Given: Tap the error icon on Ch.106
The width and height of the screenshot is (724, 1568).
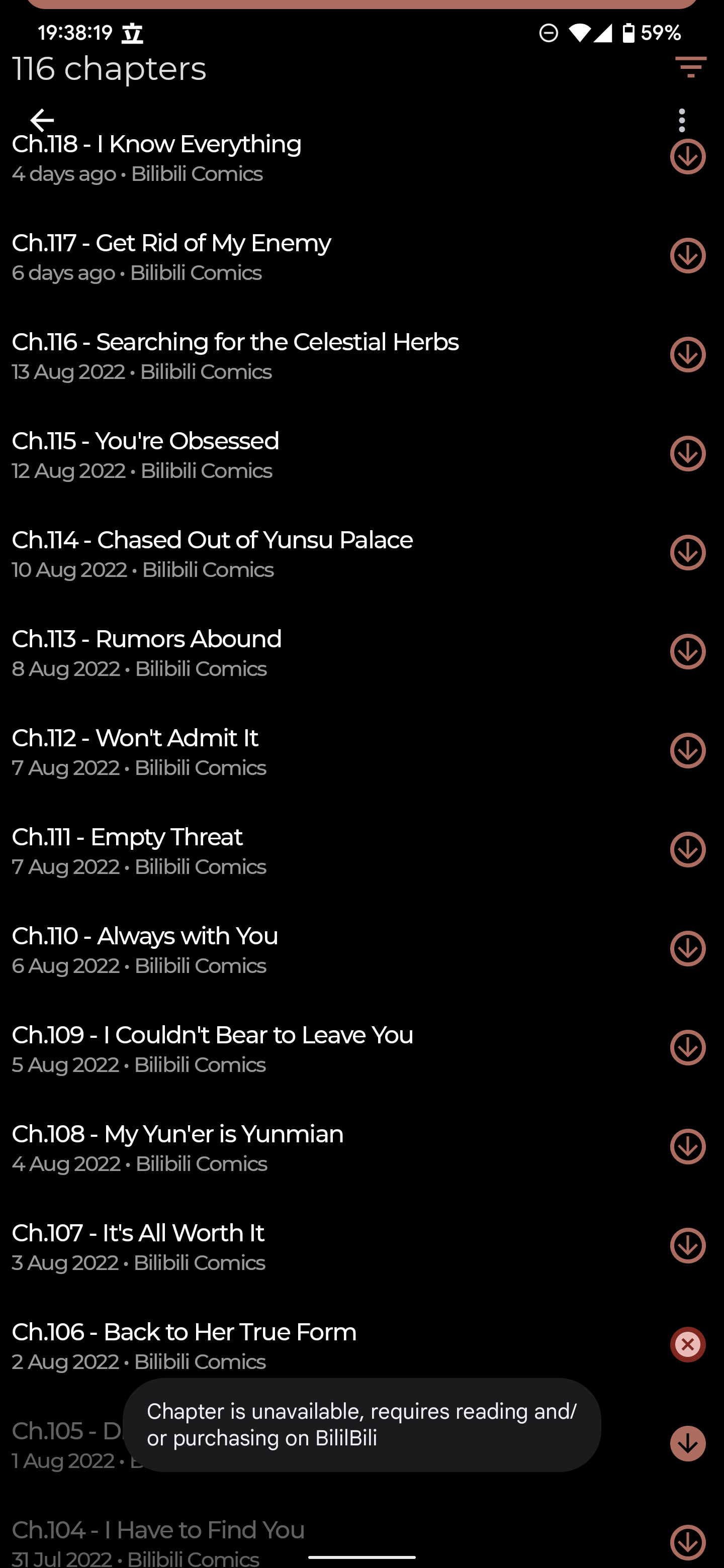Looking at the screenshot, I should click(x=687, y=1344).
